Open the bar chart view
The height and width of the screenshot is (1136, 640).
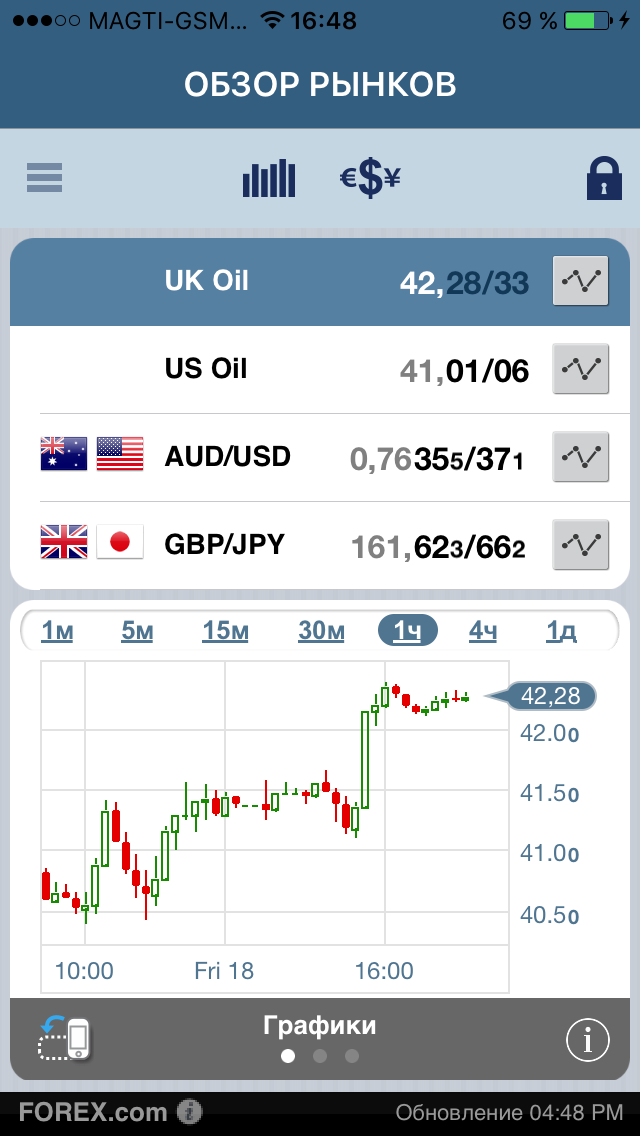(x=269, y=179)
